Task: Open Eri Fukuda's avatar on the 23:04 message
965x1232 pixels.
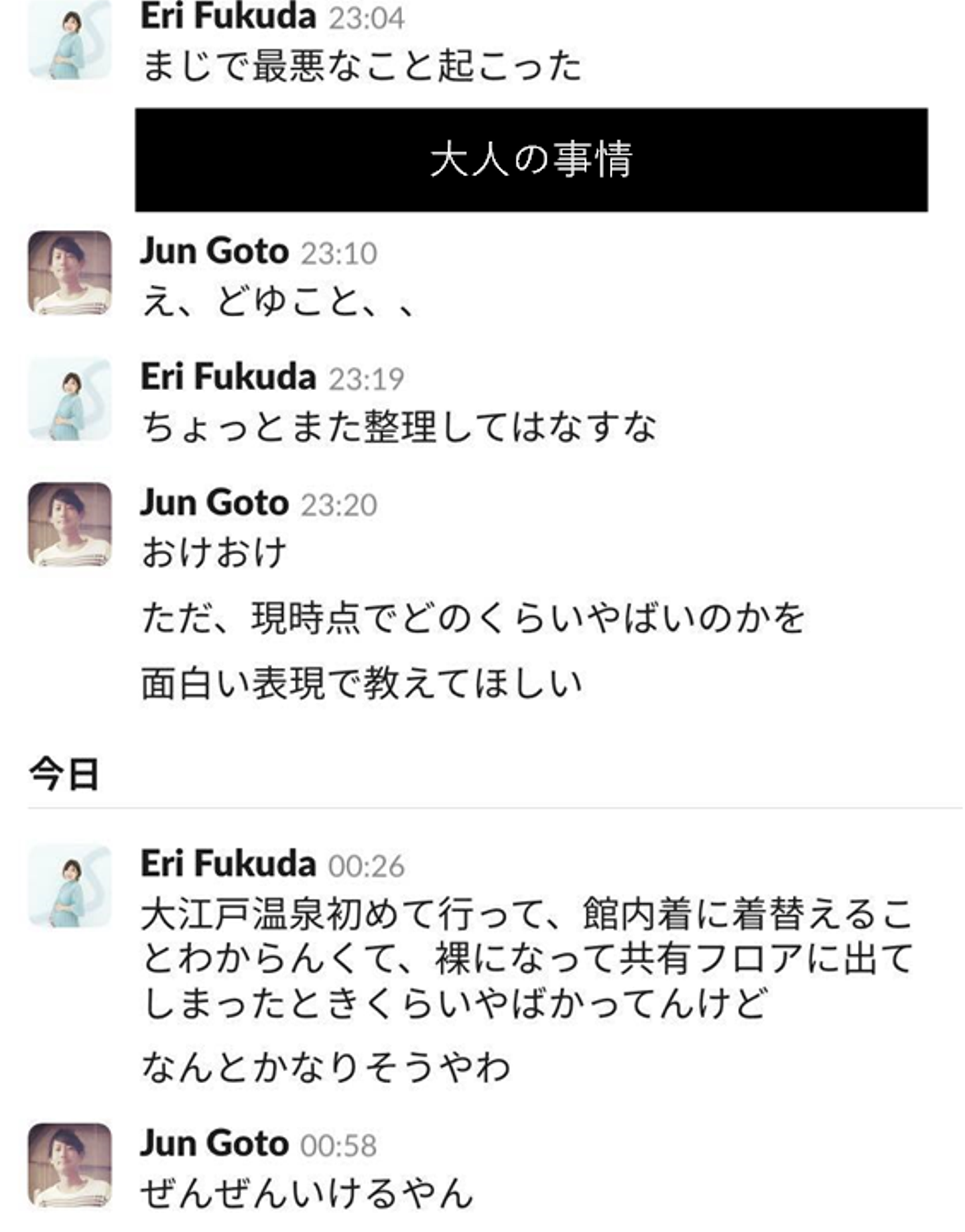Action: (70, 40)
